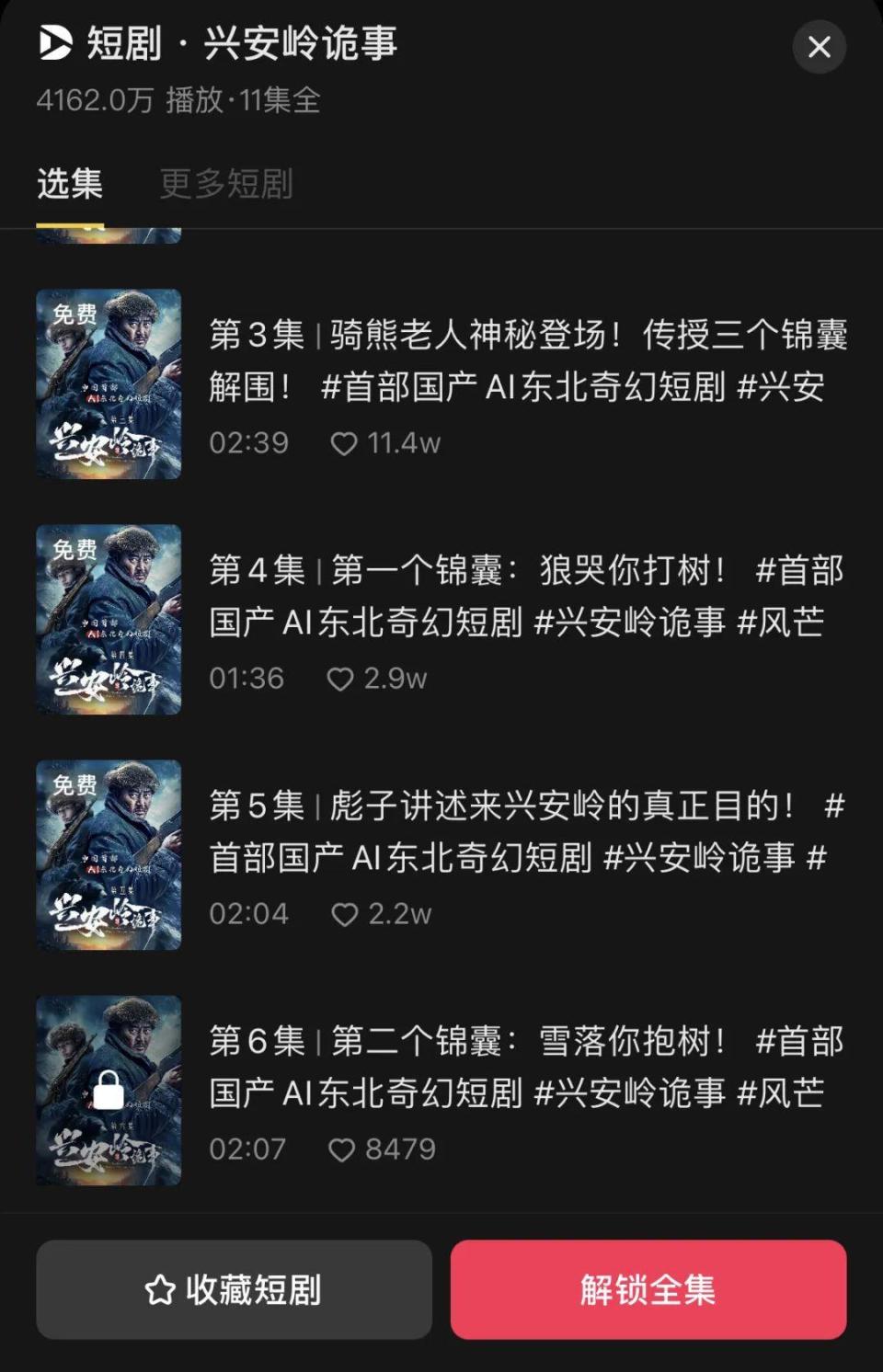This screenshot has height=1372, width=883.
Task: Select the 选集 tab
Action: click(68, 184)
